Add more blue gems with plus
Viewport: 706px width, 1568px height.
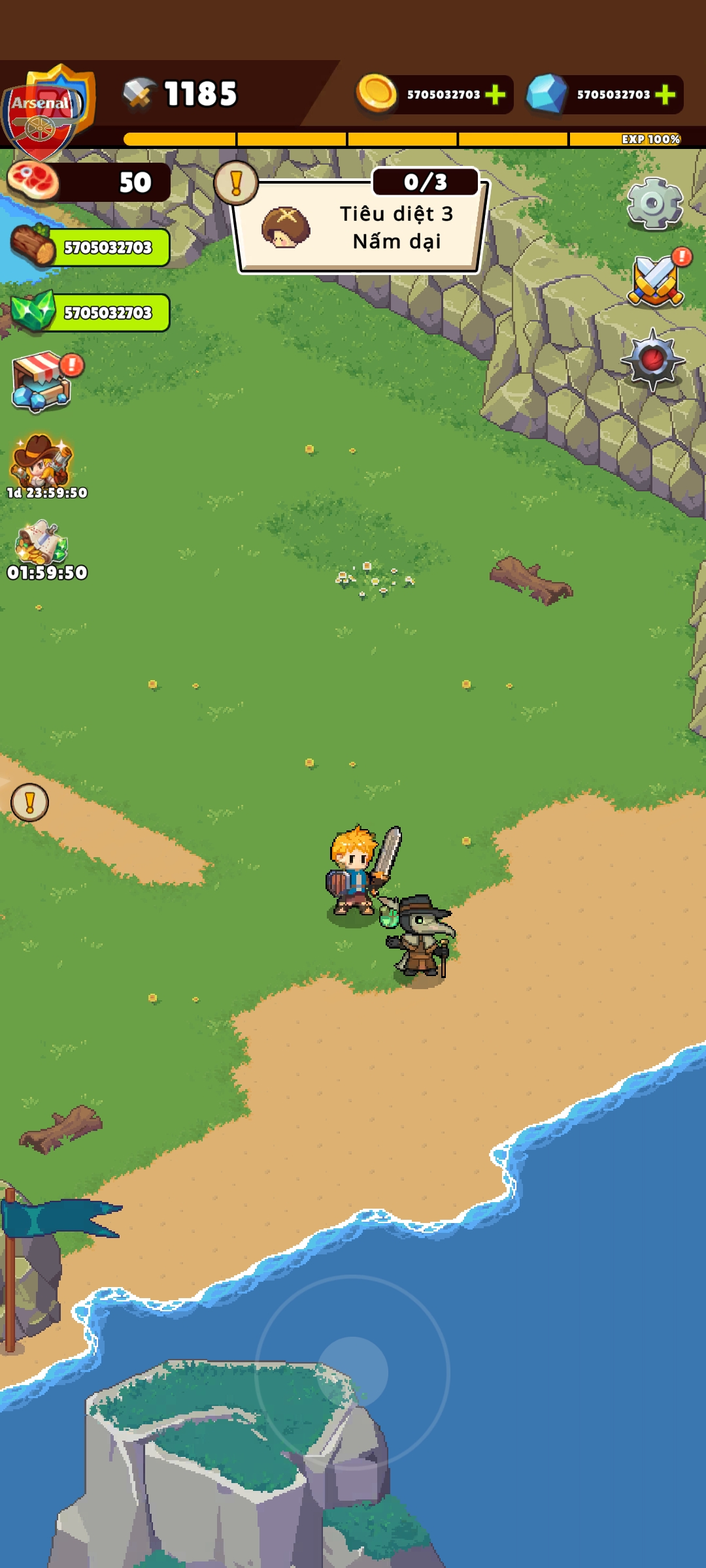click(x=665, y=95)
